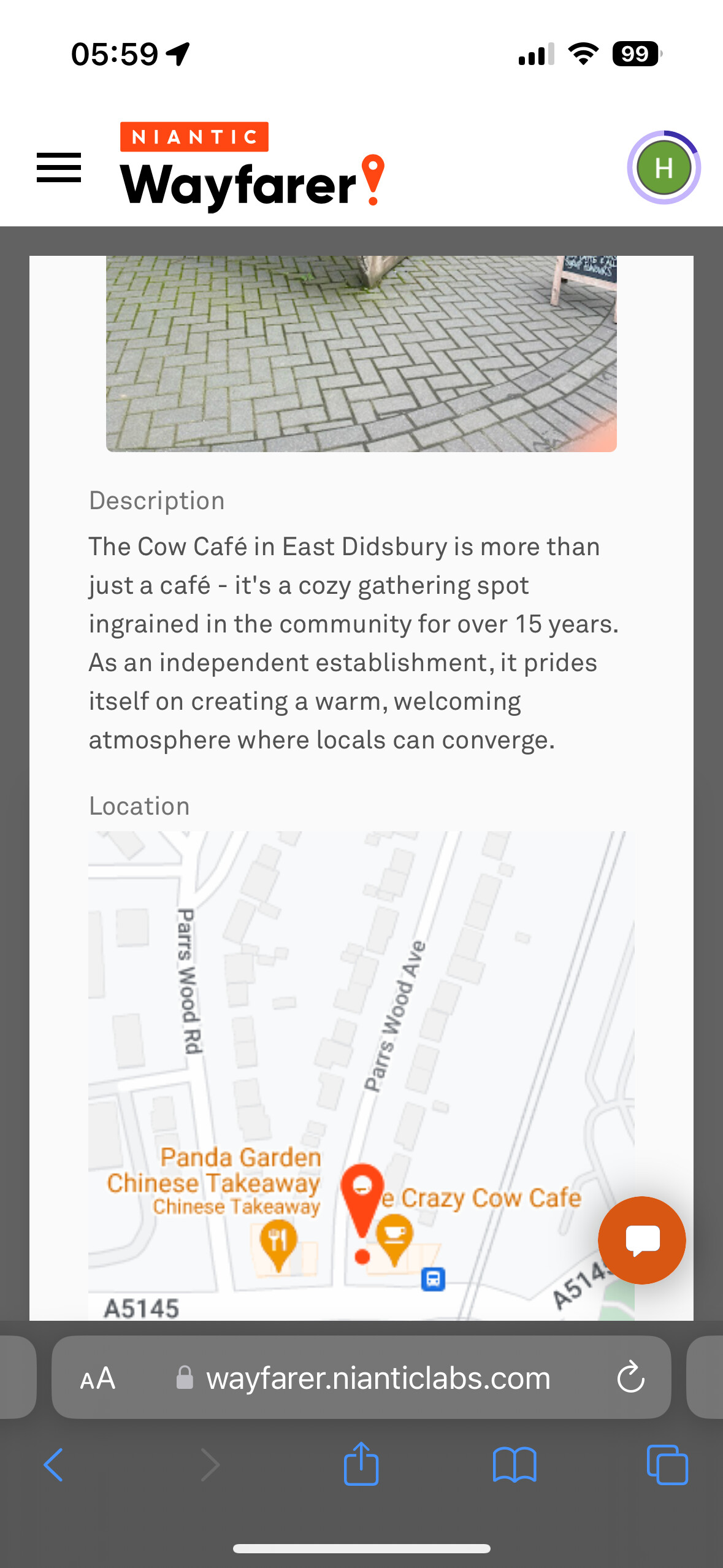This screenshot has height=1568, width=723.
Task: Tap the Cow Café submission photo
Action: point(361,354)
